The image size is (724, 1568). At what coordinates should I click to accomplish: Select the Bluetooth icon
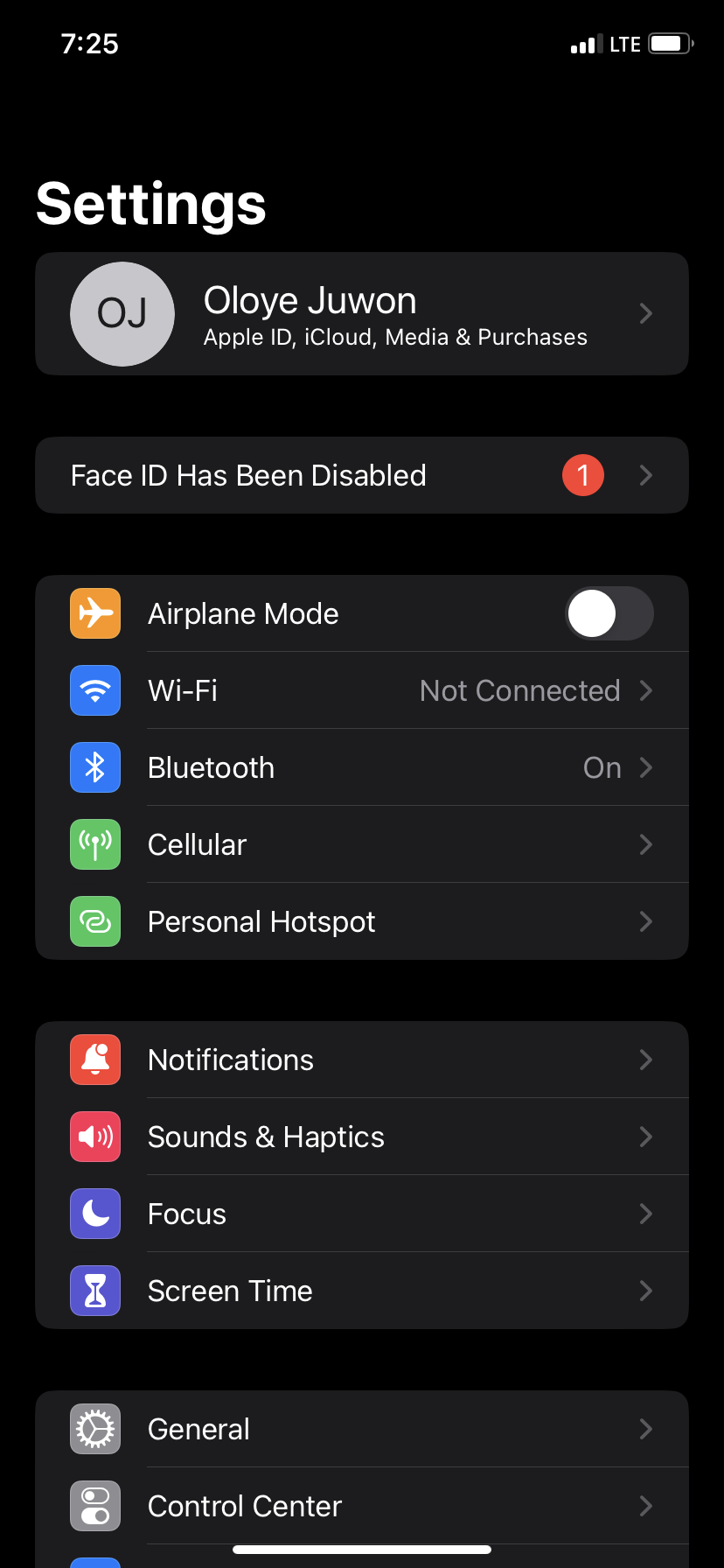(94, 767)
